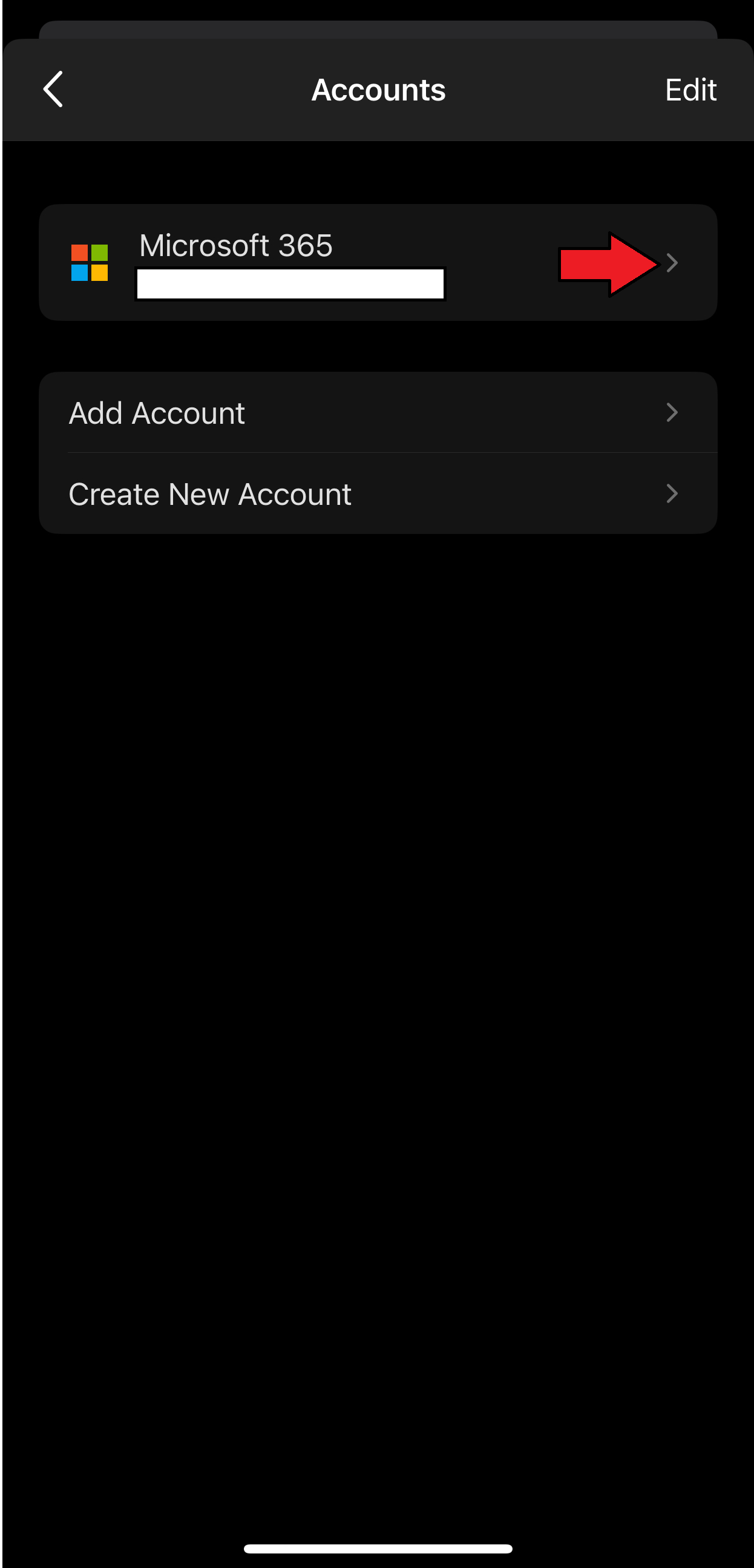Expand the Create New Account entry

(x=378, y=493)
